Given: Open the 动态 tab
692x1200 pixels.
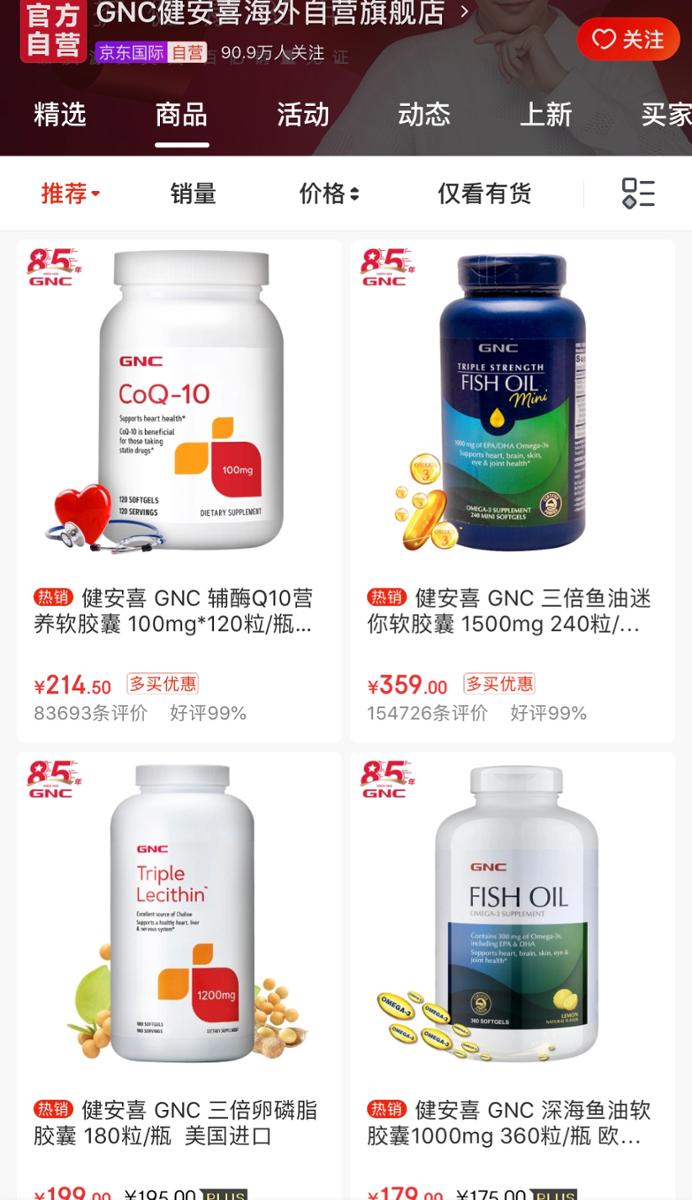Looking at the screenshot, I should coord(424,114).
